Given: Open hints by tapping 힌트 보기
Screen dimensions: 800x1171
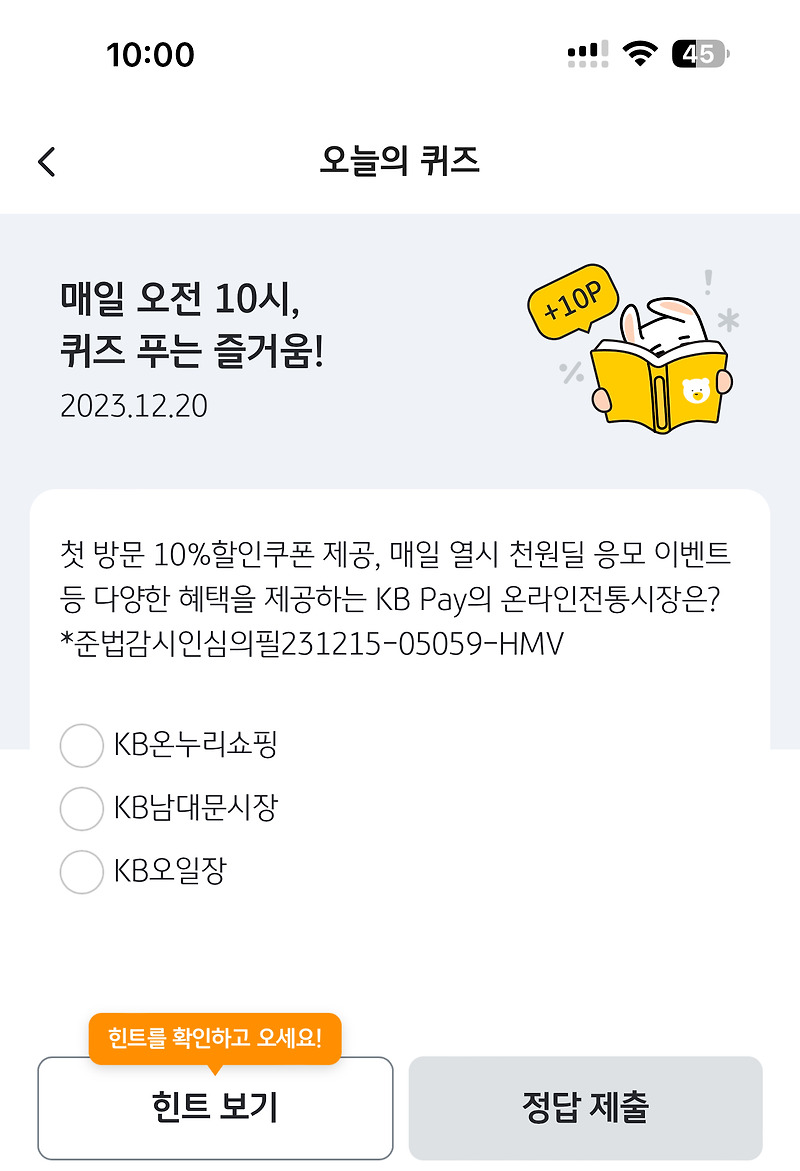Looking at the screenshot, I should 216,1107.
